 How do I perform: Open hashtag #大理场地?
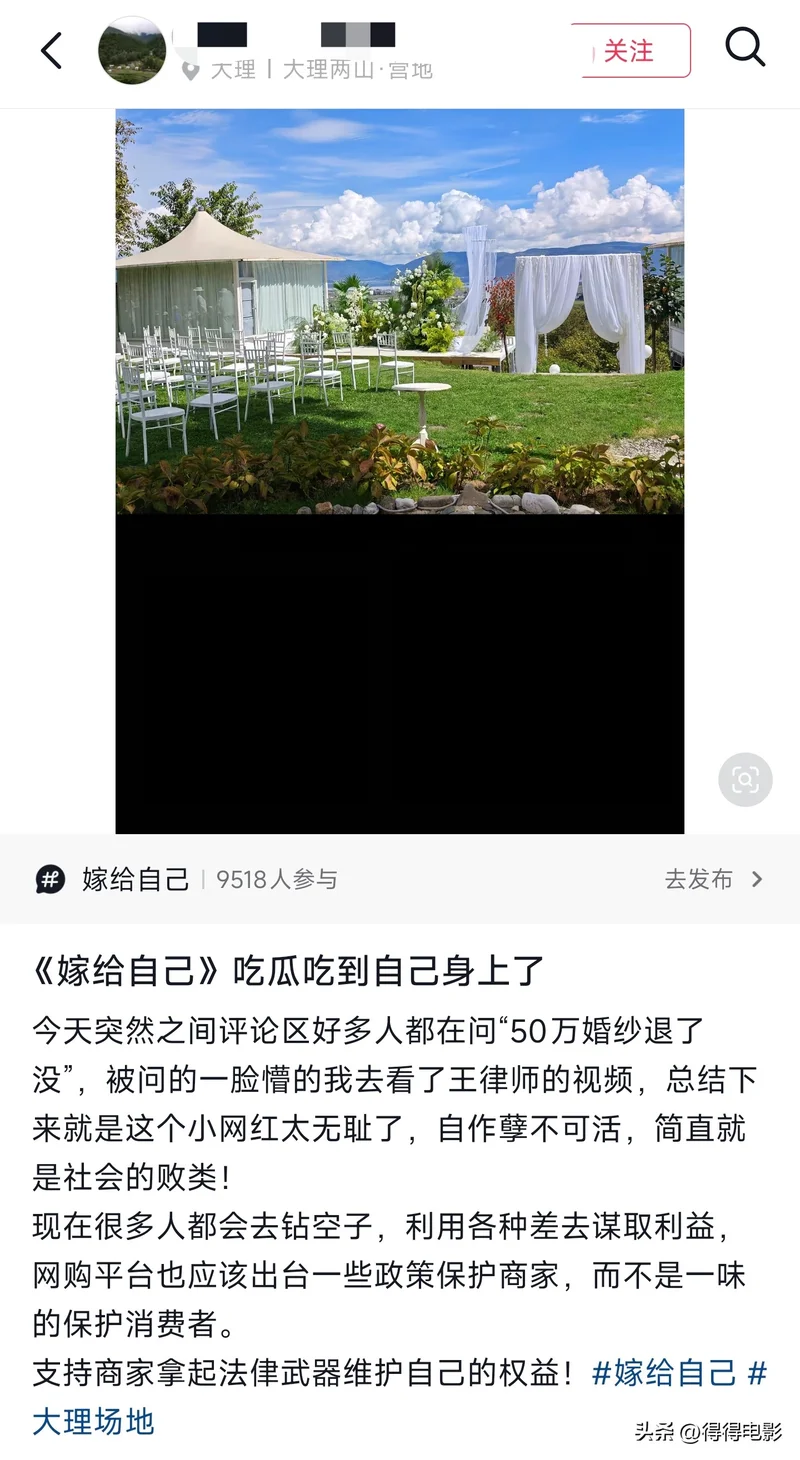pyautogui.click(x=93, y=1421)
